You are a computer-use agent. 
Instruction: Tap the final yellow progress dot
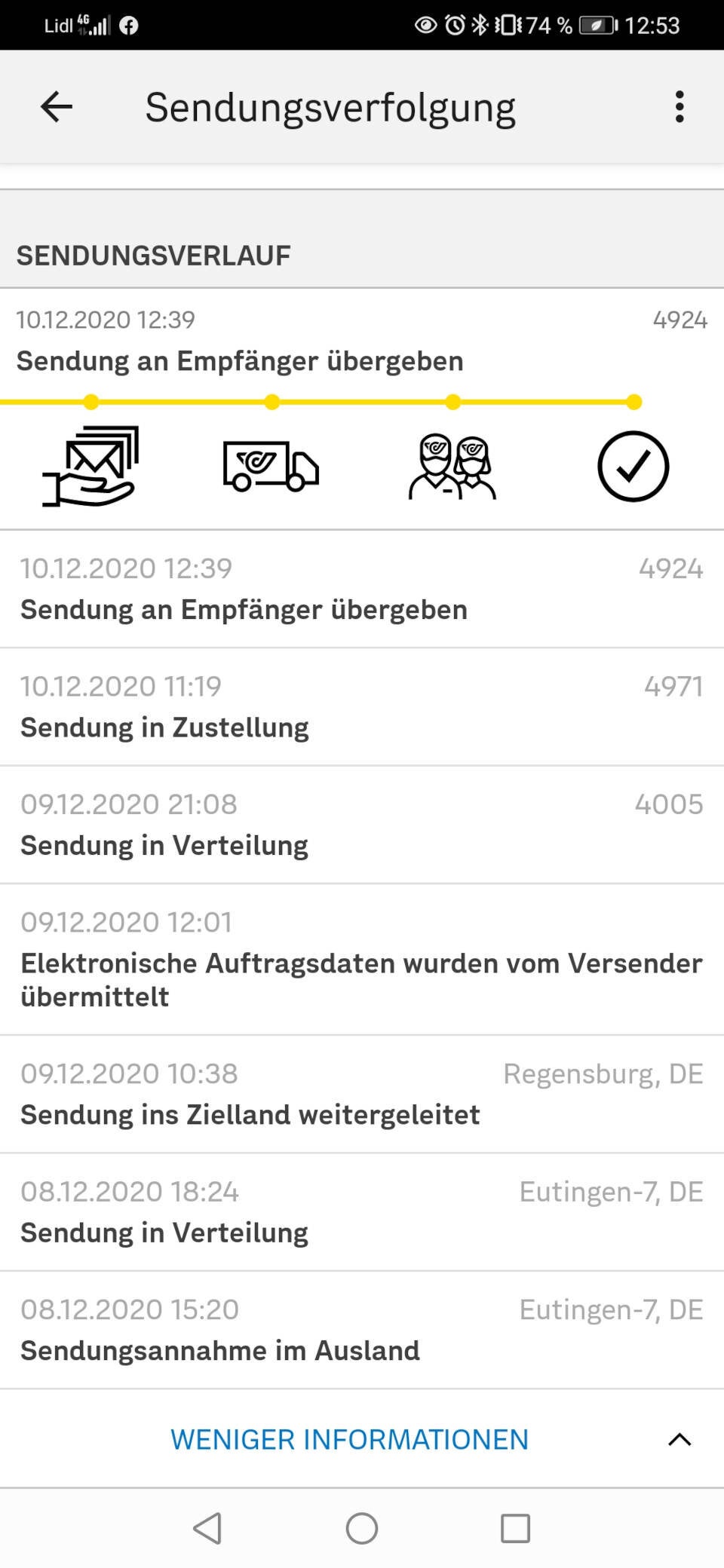click(633, 402)
